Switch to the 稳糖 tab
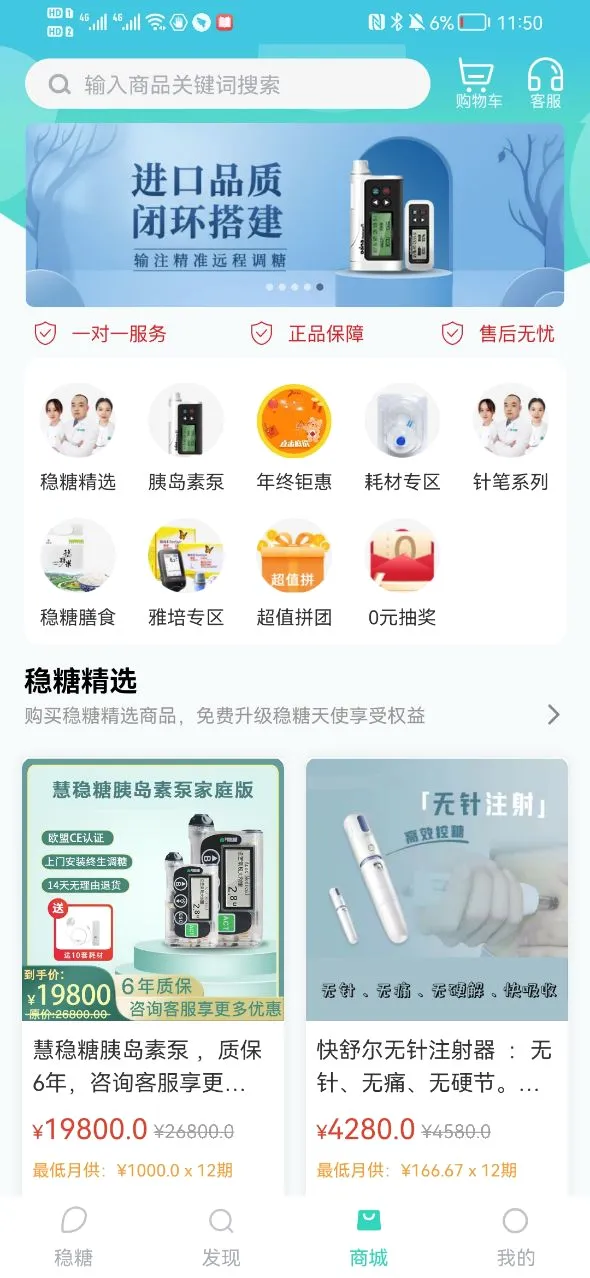The height and width of the screenshot is (1278, 590). click(74, 1236)
